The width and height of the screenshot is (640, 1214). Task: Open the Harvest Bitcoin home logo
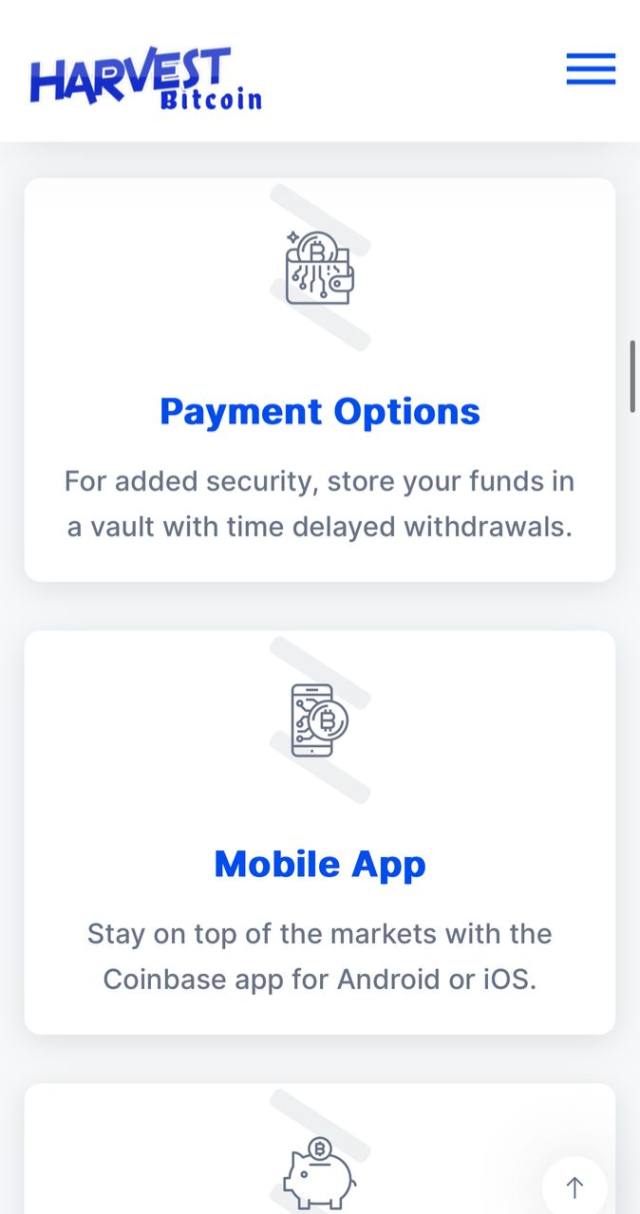point(146,78)
